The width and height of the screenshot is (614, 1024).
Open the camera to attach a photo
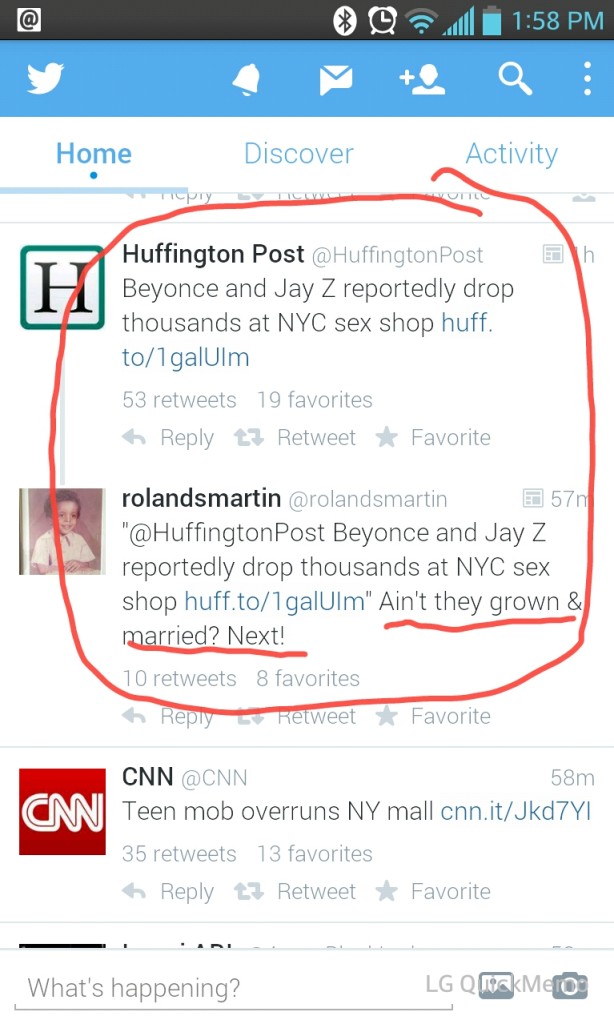[570, 985]
